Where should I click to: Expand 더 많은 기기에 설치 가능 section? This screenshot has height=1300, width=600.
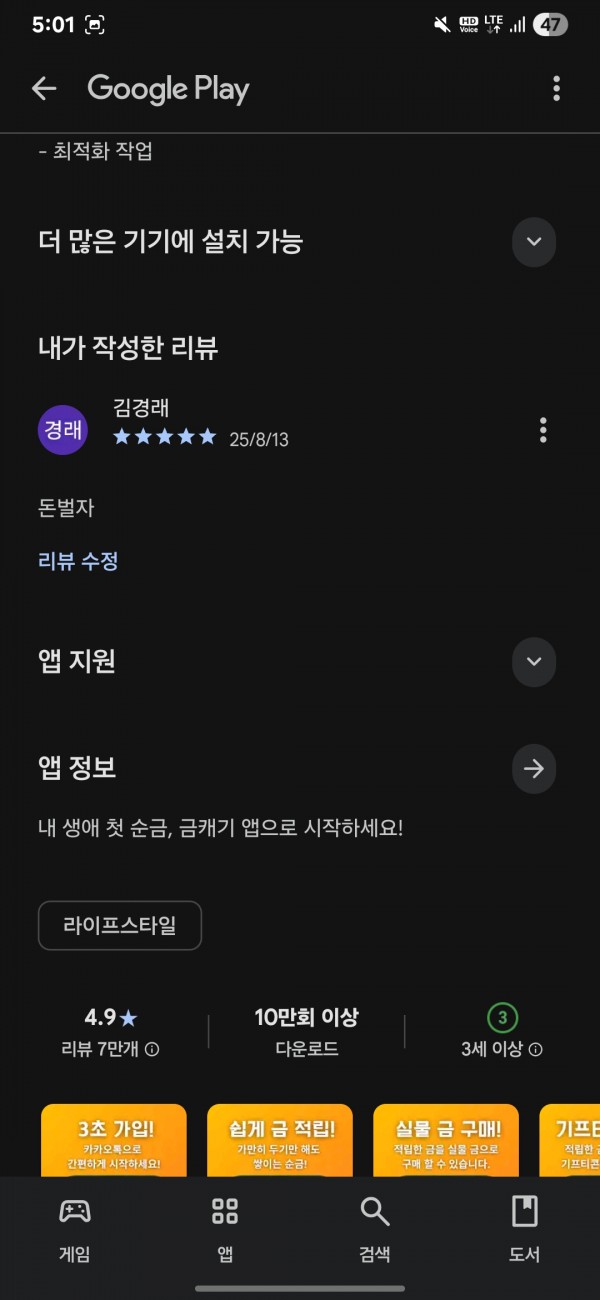tap(534, 242)
